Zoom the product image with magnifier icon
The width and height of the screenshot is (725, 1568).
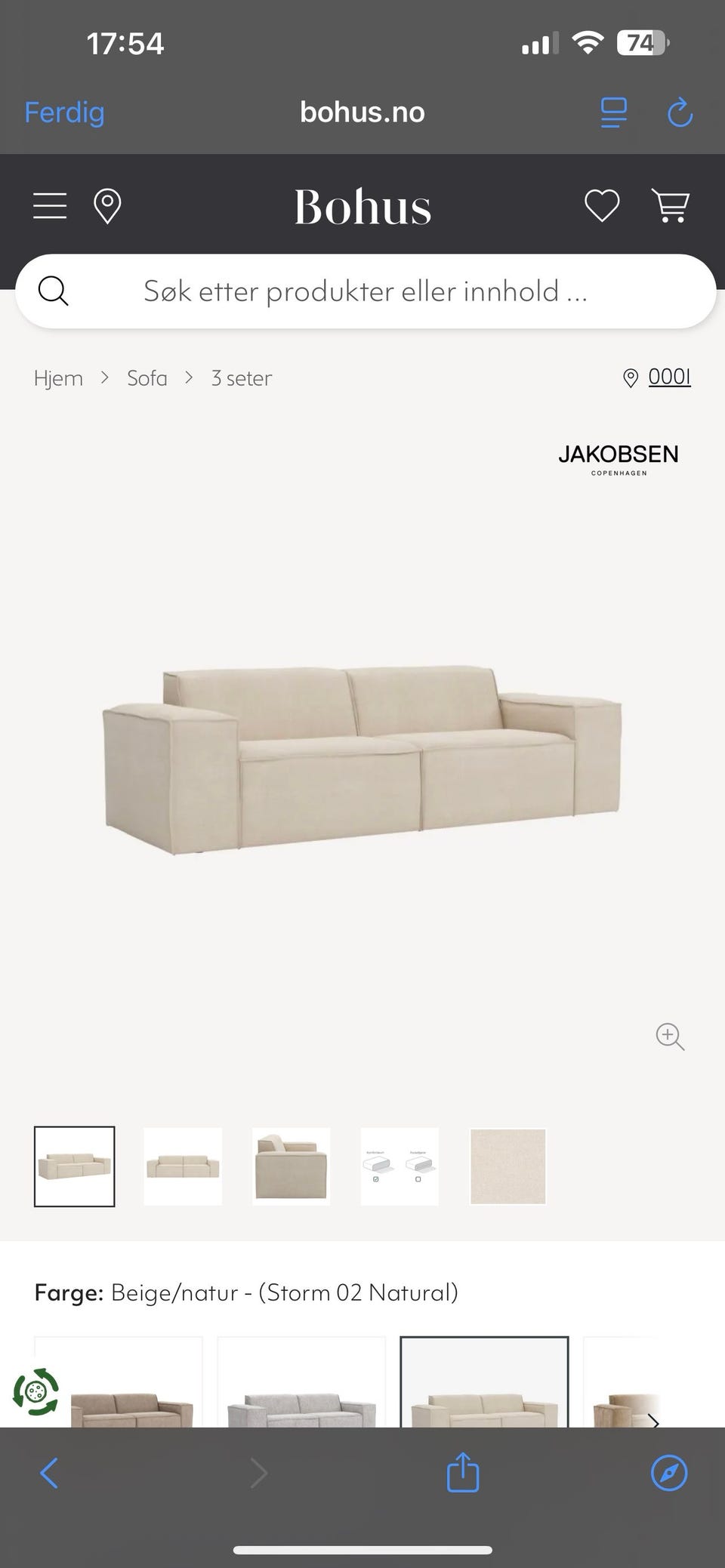pos(670,1037)
